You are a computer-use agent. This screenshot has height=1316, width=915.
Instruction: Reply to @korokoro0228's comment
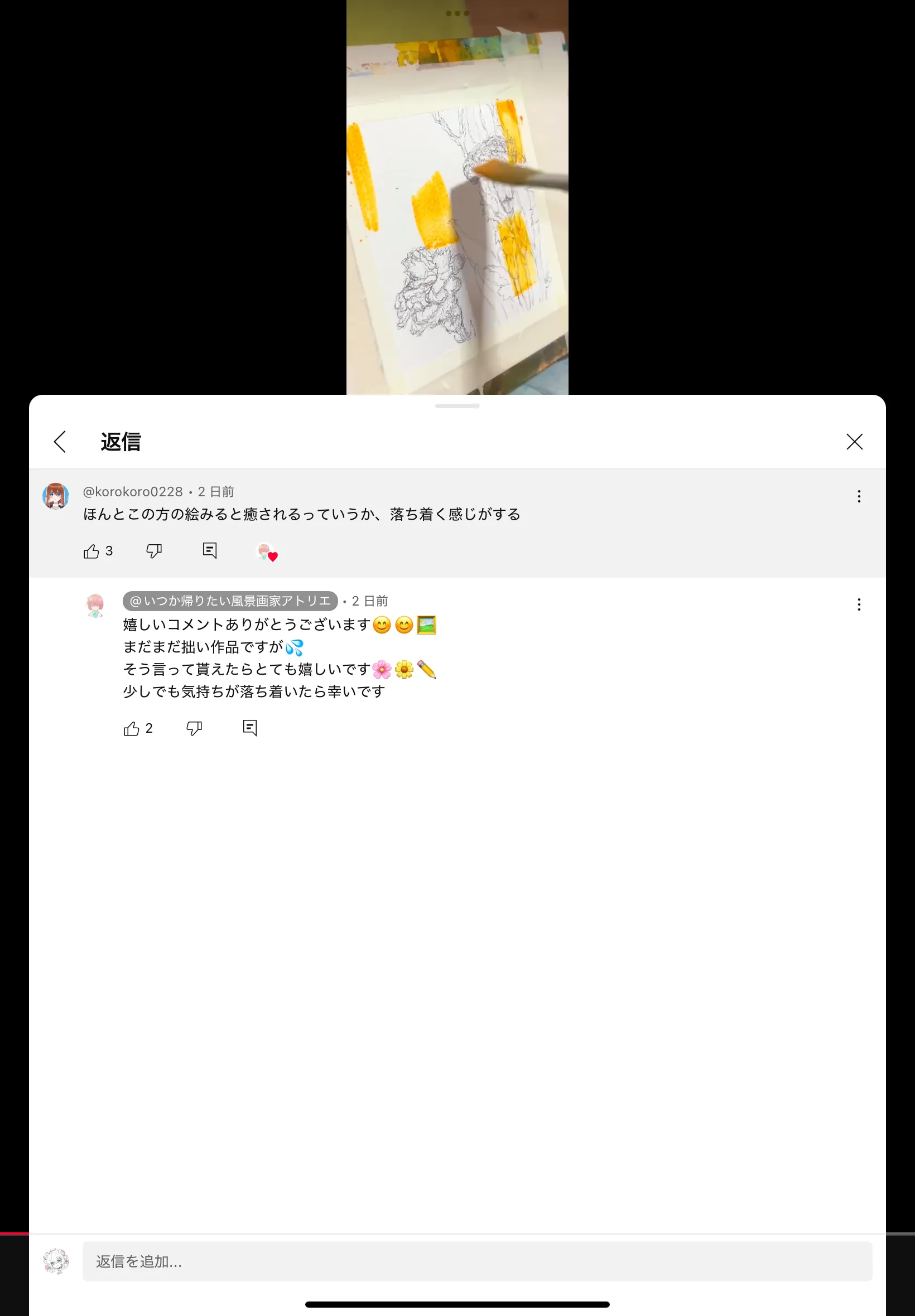[x=210, y=550]
